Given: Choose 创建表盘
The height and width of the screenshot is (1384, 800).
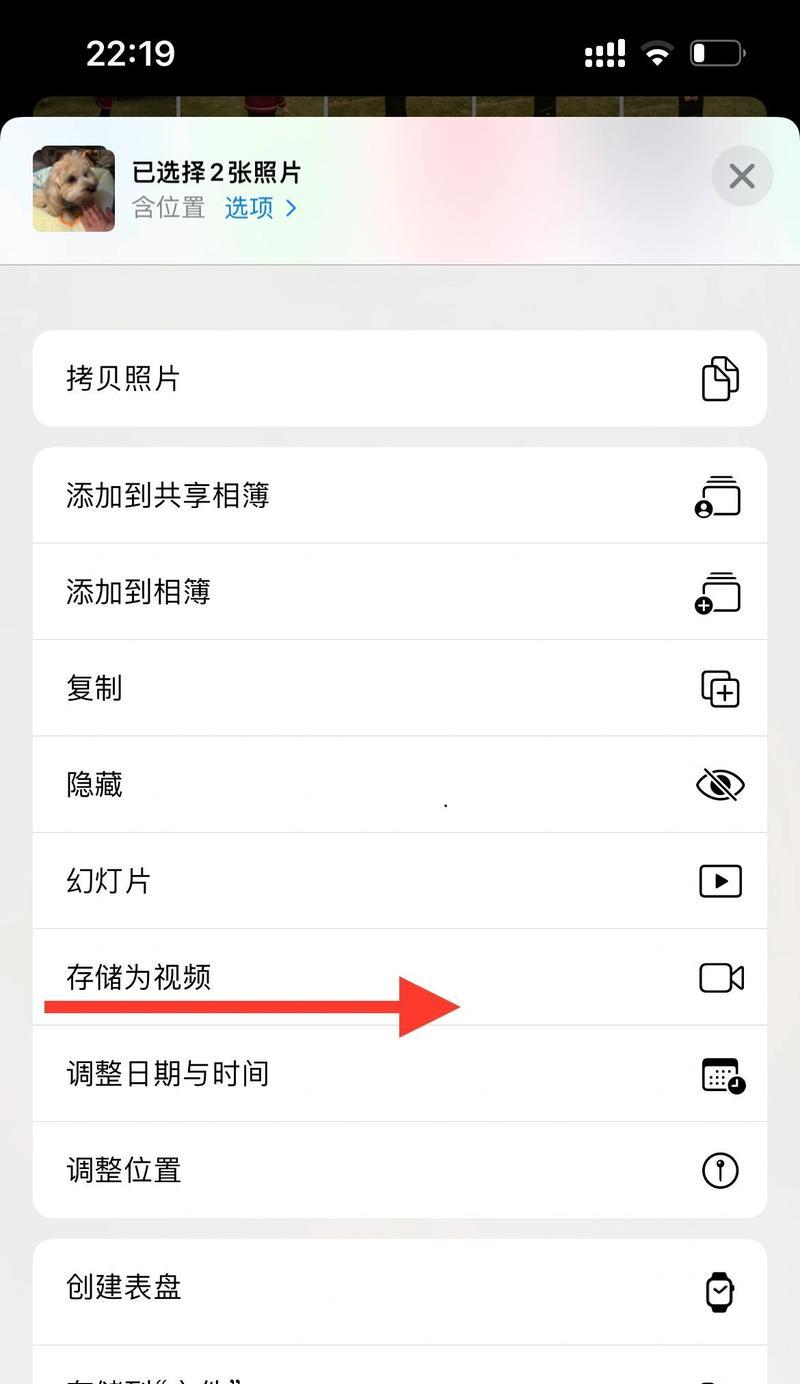Looking at the screenshot, I should (400, 1287).
